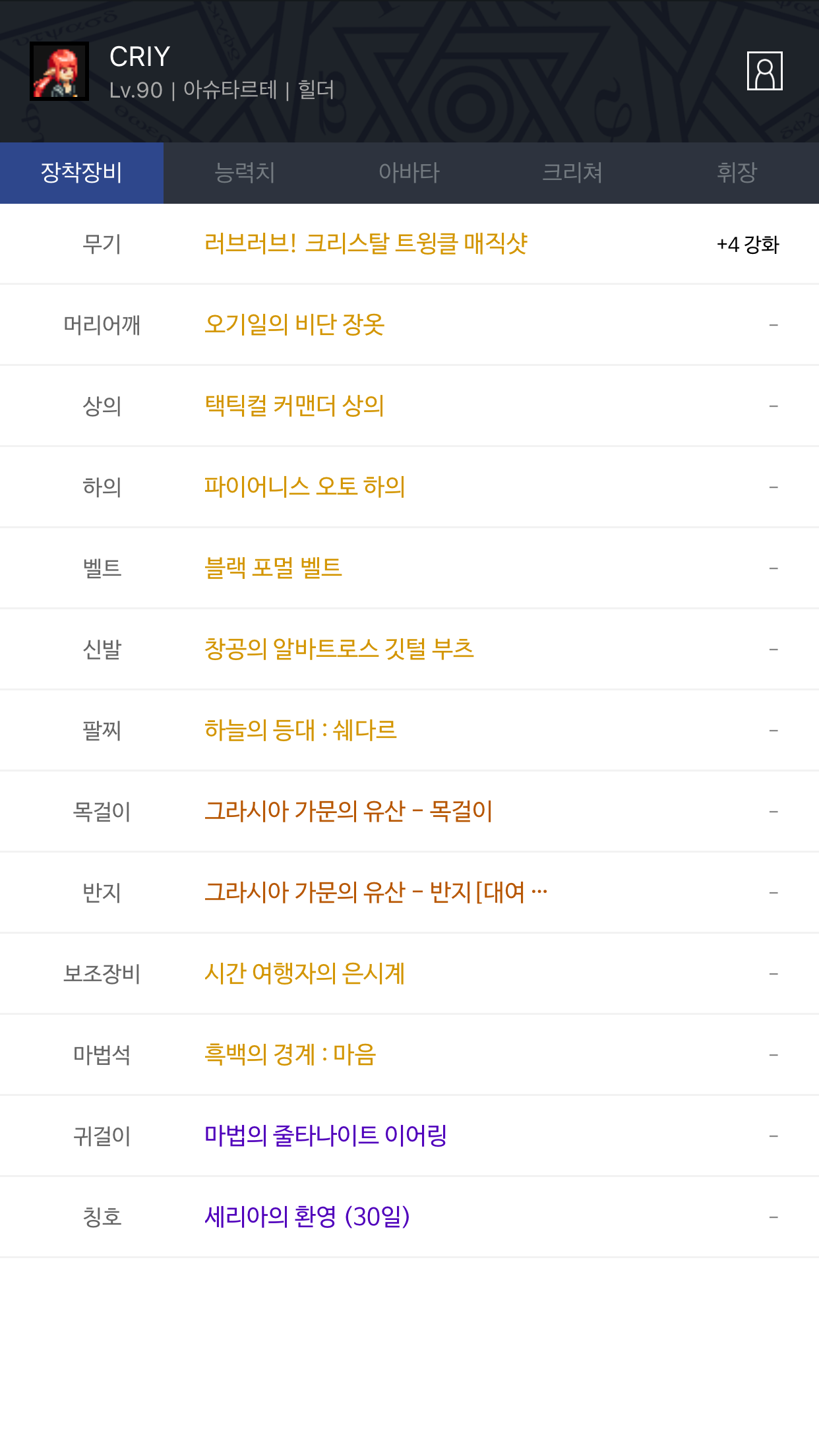Screen dimensions: 819x1456
Task: Open 오기일의 비단 장옷 item
Action: [295, 324]
